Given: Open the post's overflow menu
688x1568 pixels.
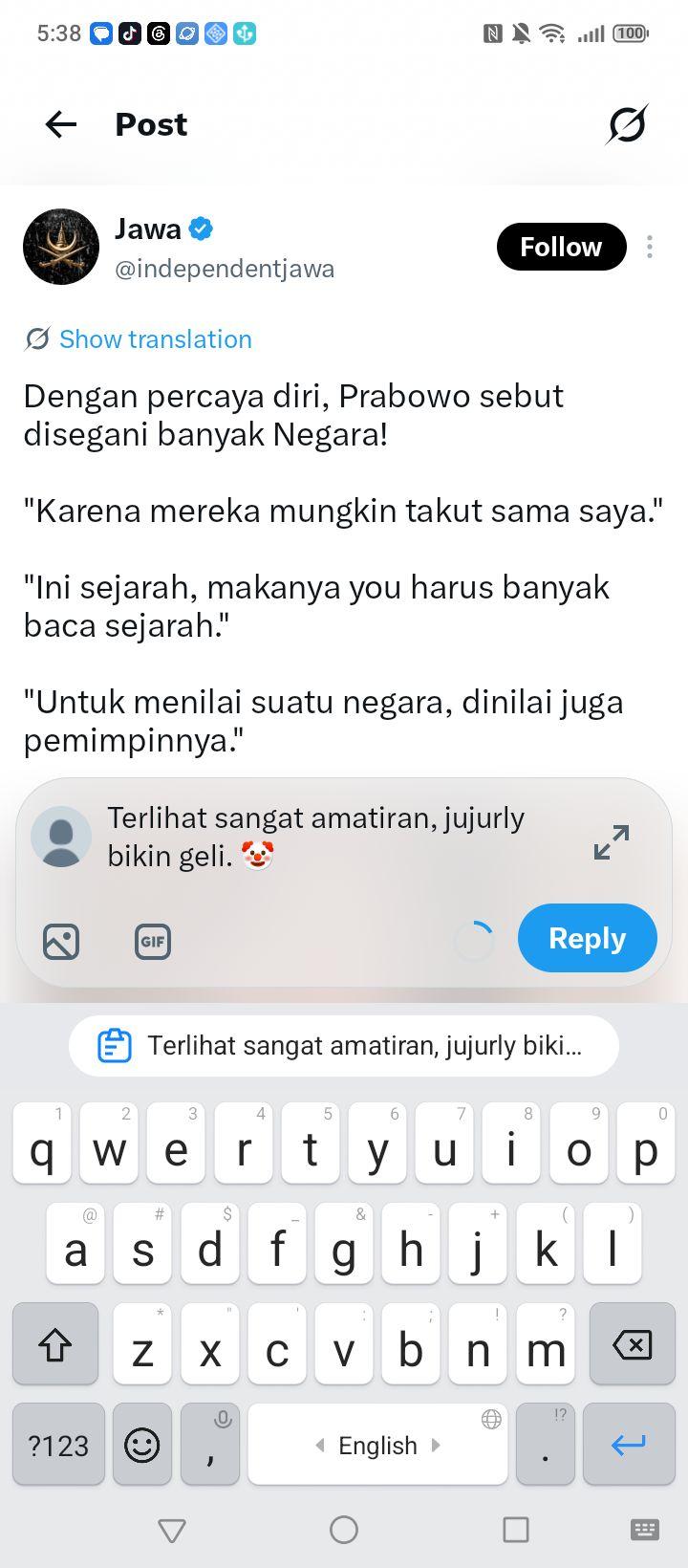Looking at the screenshot, I should click(x=650, y=247).
